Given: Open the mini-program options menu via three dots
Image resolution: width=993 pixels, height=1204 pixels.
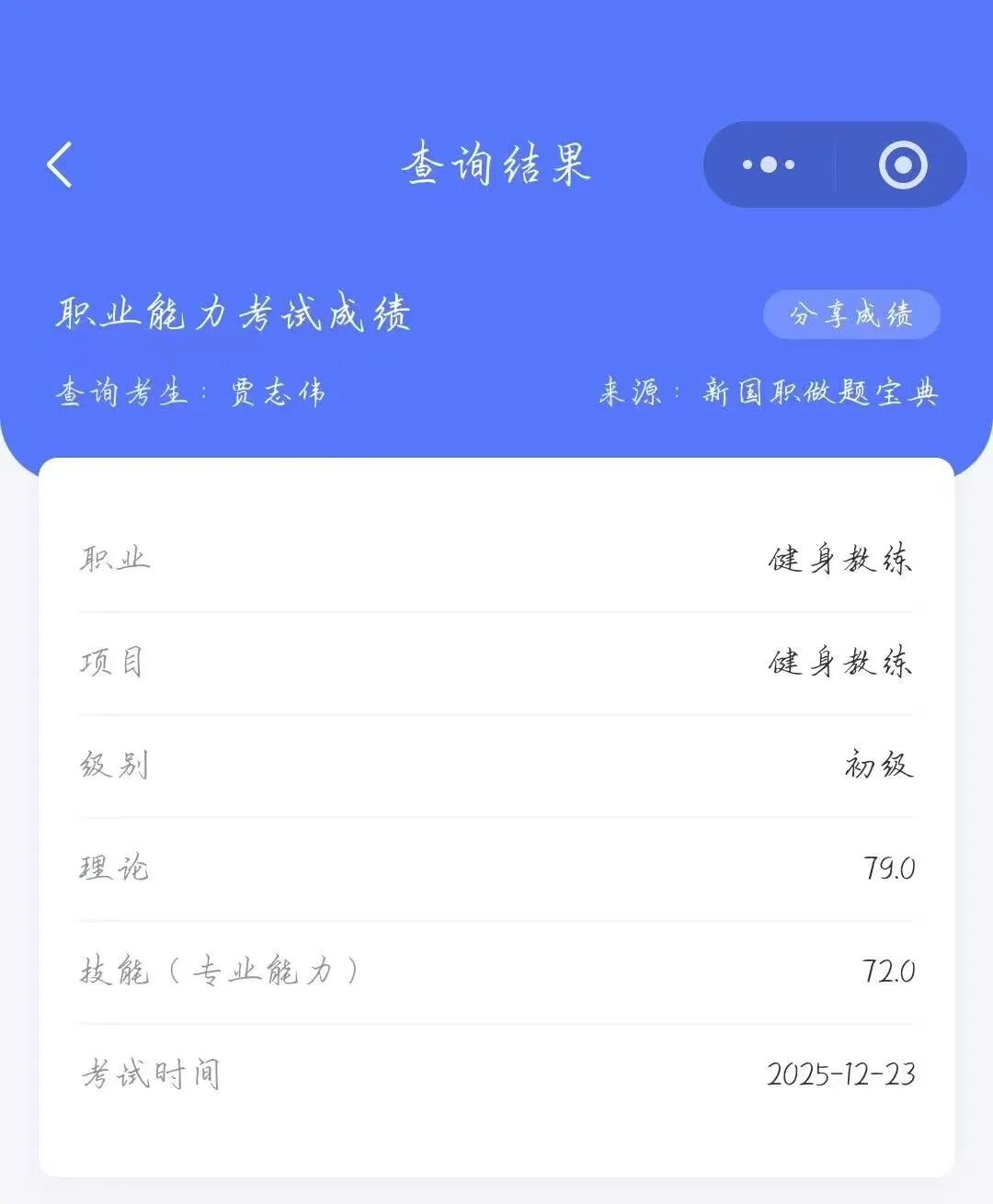Looking at the screenshot, I should coord(770,164).
